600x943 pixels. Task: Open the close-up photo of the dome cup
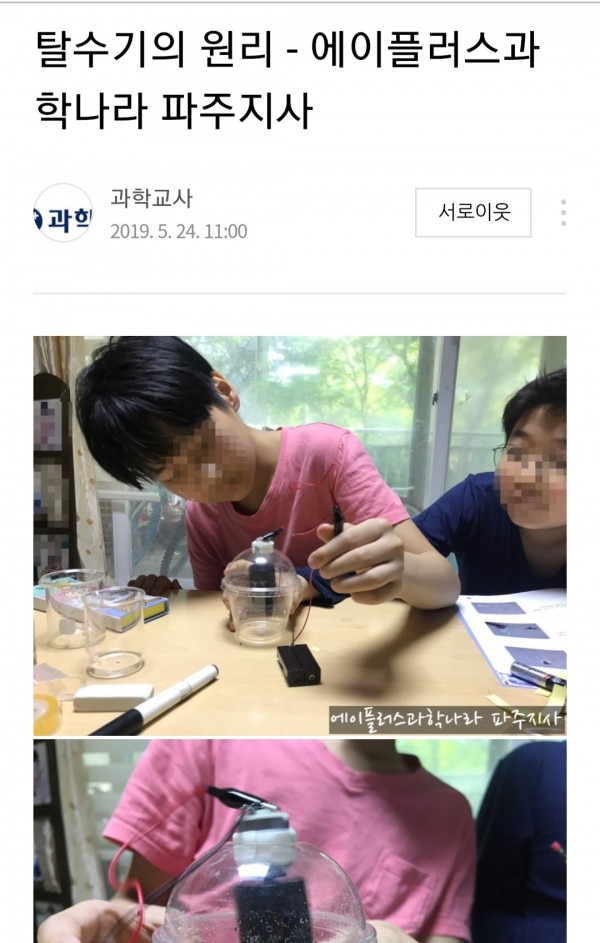click(300, 841)
